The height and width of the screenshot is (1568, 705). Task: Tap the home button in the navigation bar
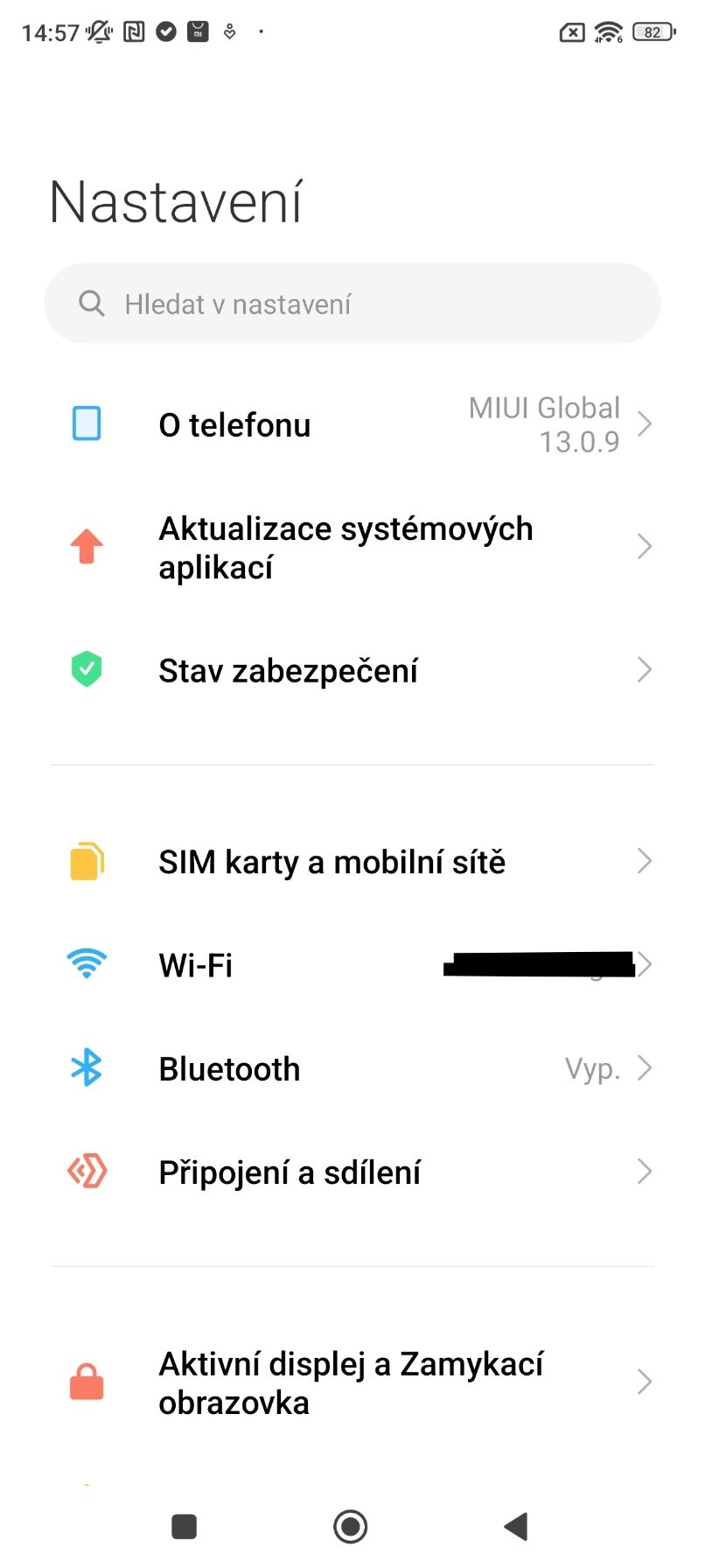click(x=351, y=1526)
